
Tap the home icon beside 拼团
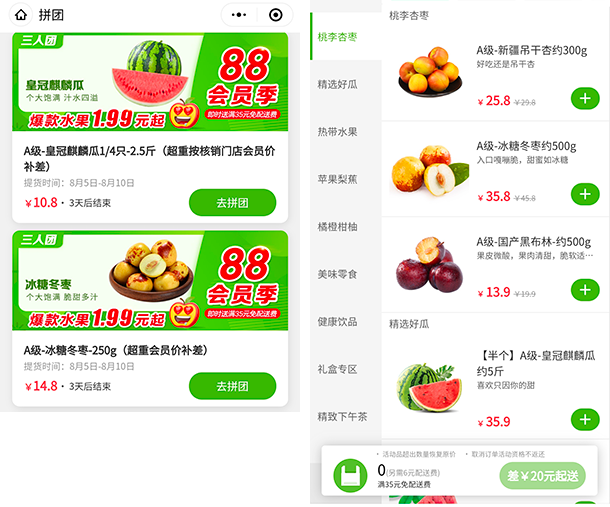21,15
